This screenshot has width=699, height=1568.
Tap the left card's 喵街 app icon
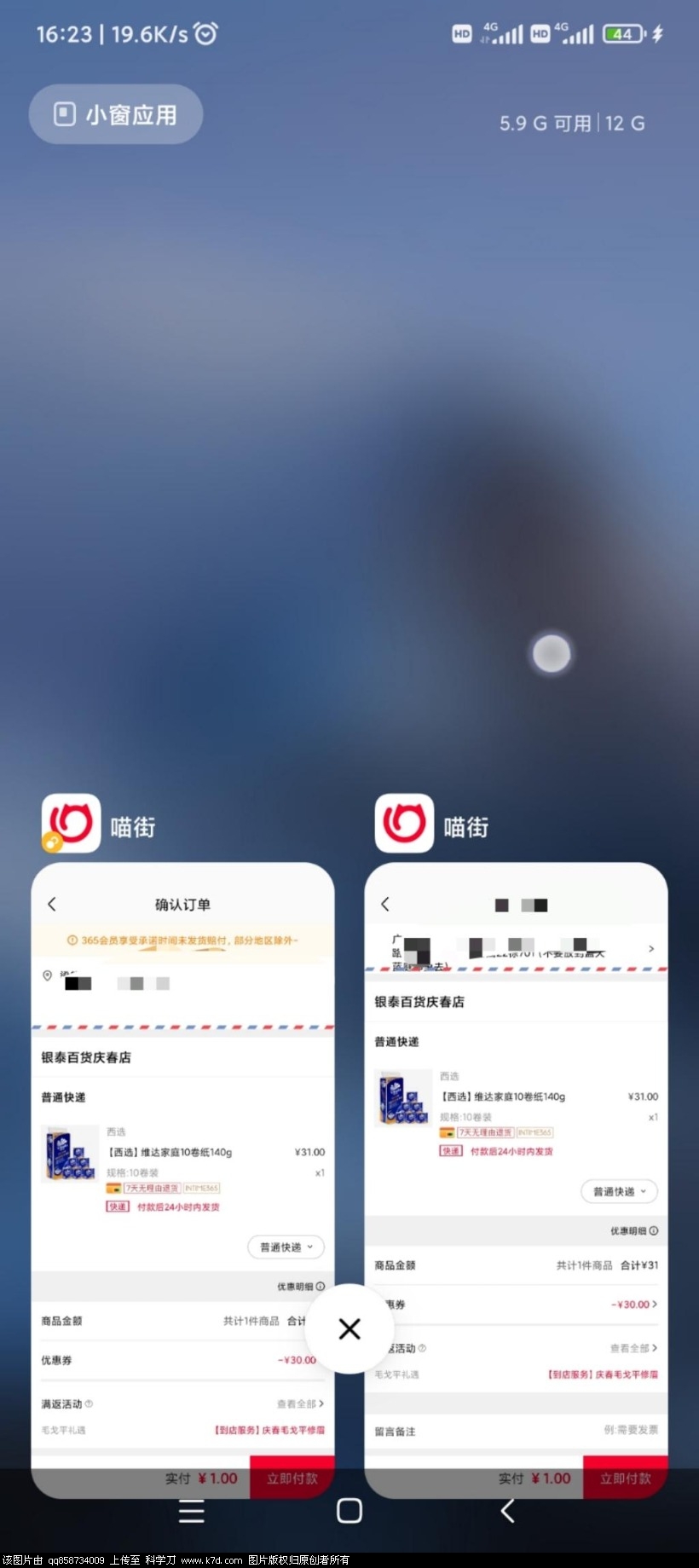pos(71,824)
